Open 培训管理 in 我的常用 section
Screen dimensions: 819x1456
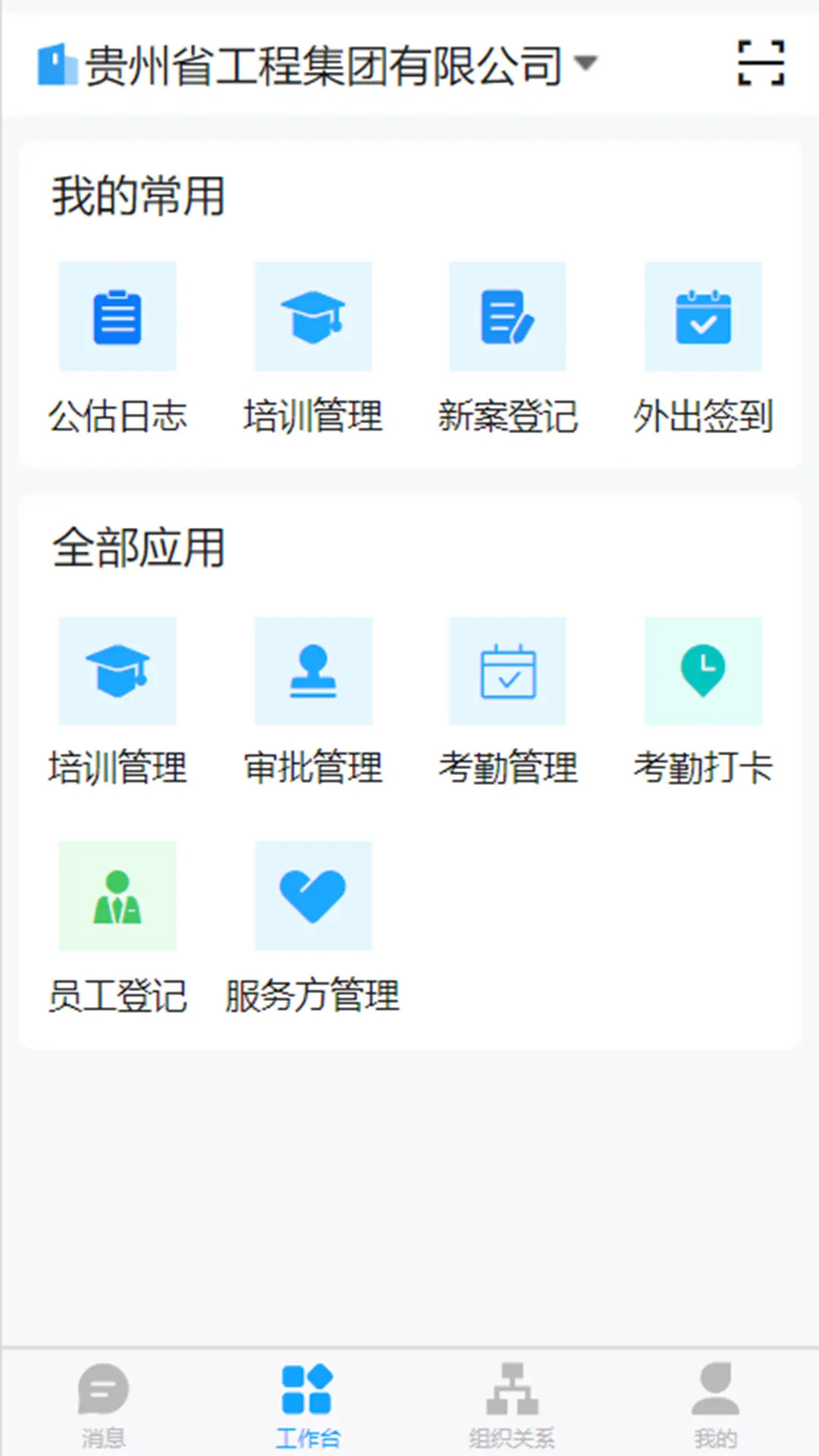[313, 317]
